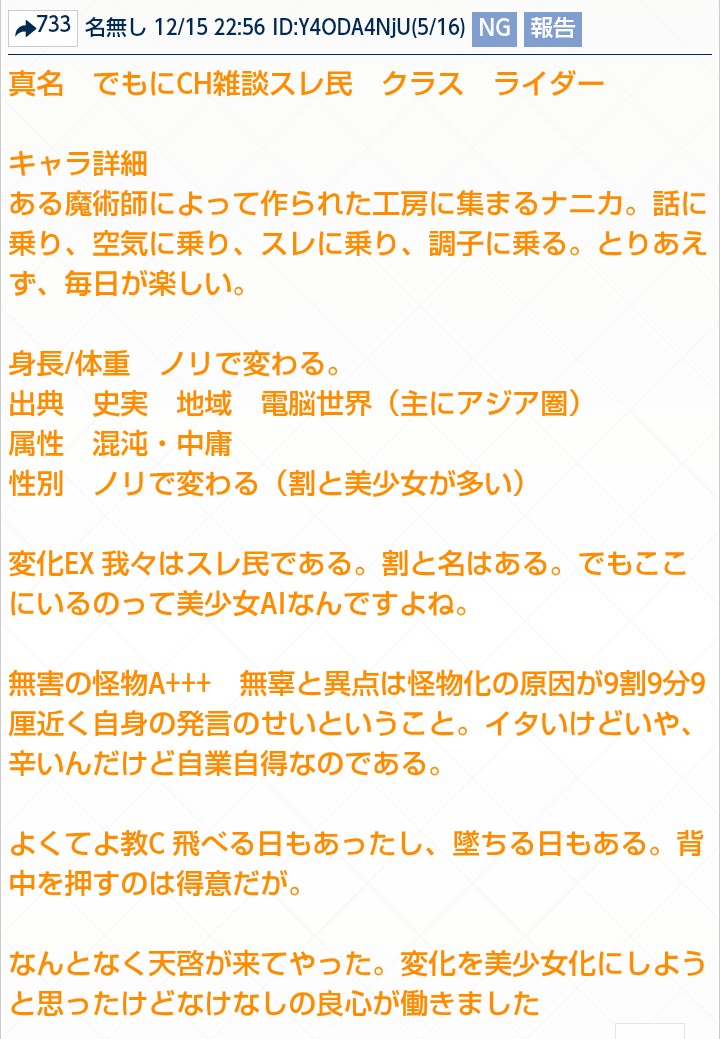Reply to post number 733
This screenshot has height=1039, width=720.
[42, 27]
